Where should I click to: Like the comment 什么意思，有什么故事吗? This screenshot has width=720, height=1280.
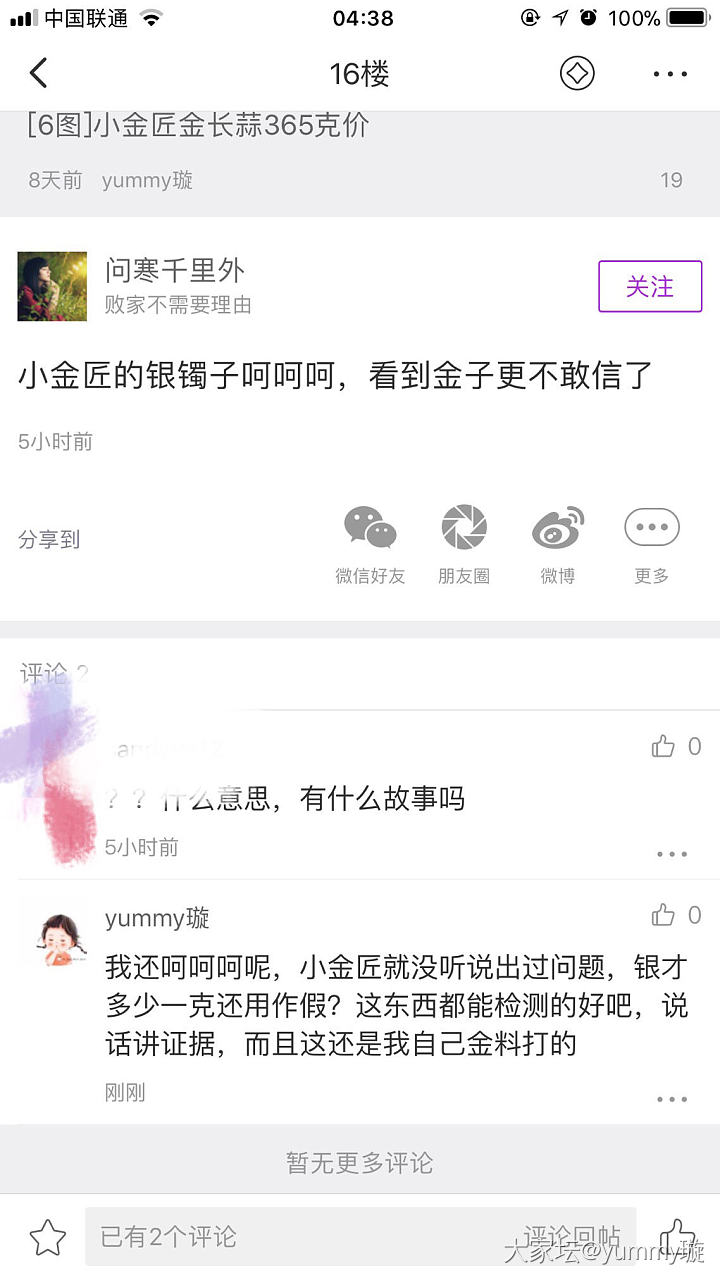(664, 747)
